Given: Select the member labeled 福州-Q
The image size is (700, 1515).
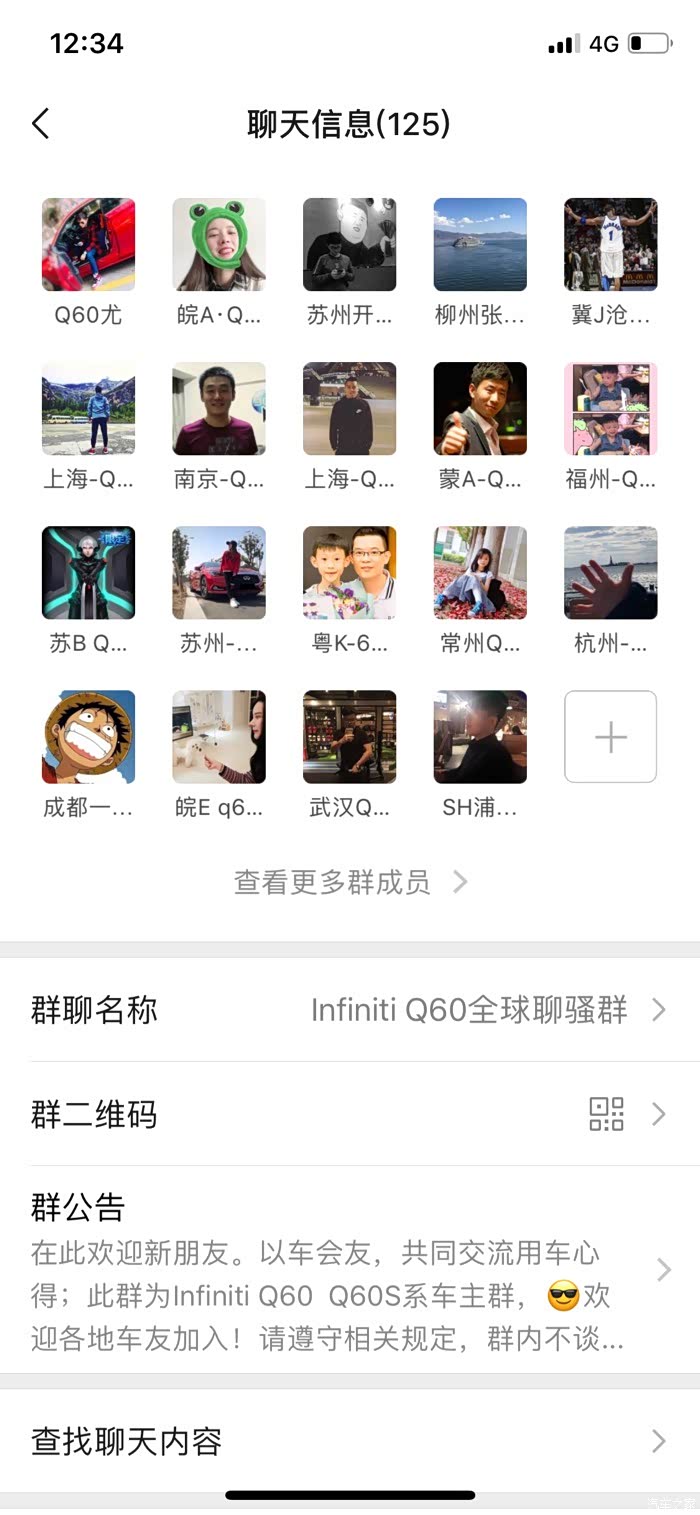Looking at the screenshot, I should pos(610,409).
